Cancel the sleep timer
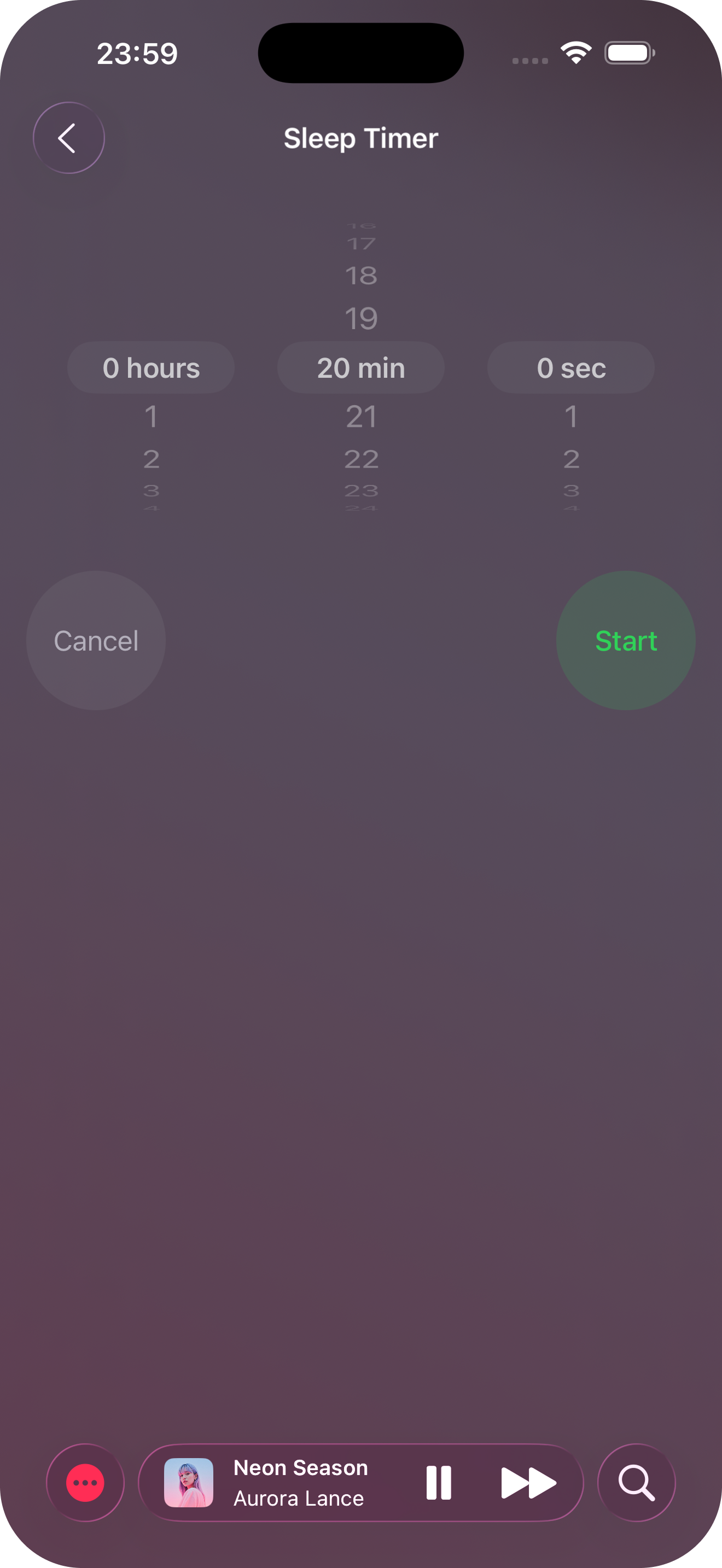Screen dimensions: 722x1568 [96, 640]
